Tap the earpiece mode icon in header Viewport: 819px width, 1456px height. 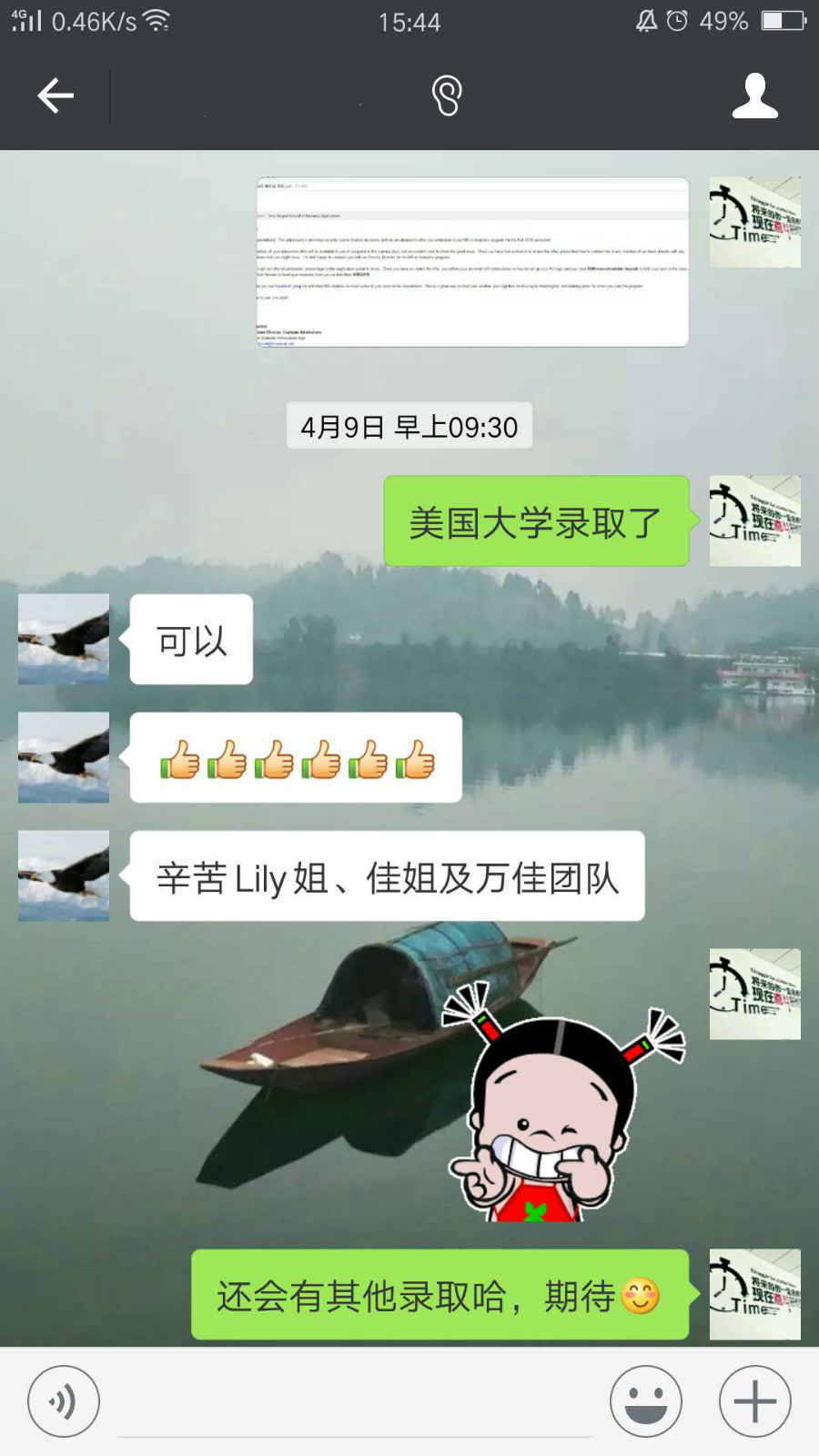tap(447, 96)
